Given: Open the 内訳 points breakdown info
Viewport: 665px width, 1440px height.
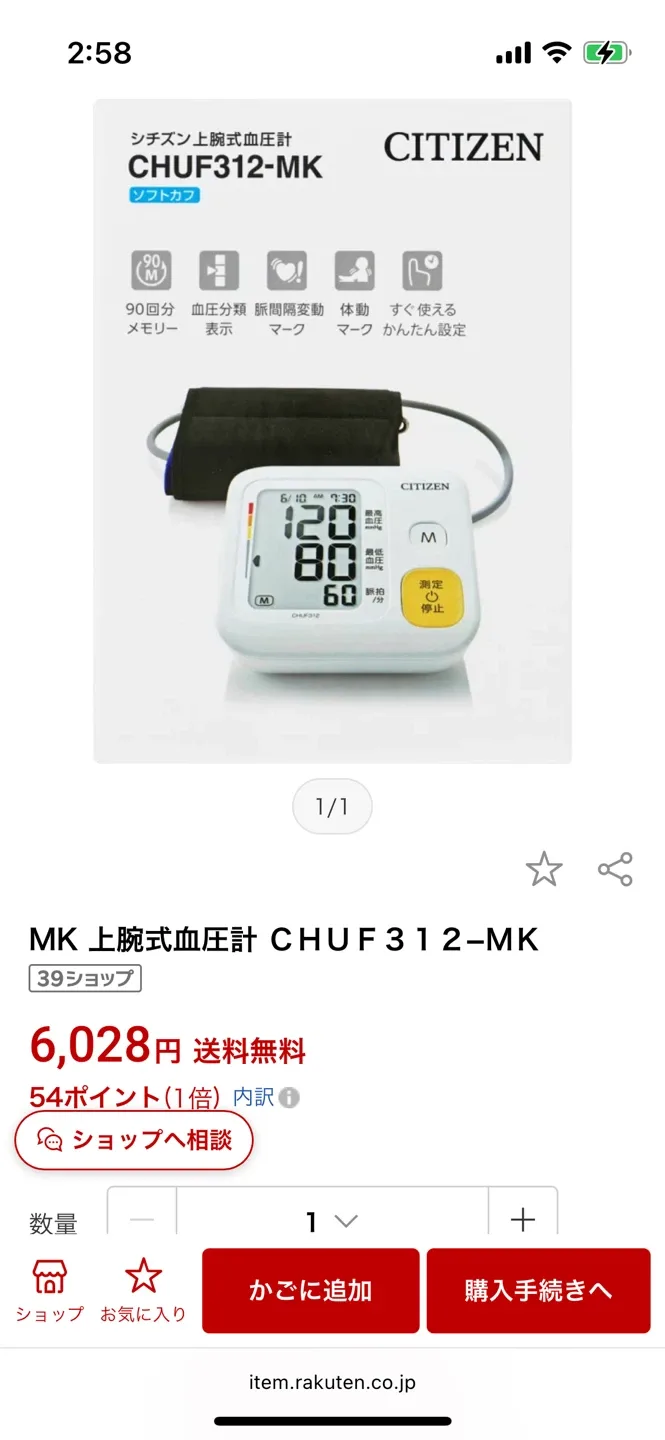Looking at the screenshot, I should click(265, 1097).
